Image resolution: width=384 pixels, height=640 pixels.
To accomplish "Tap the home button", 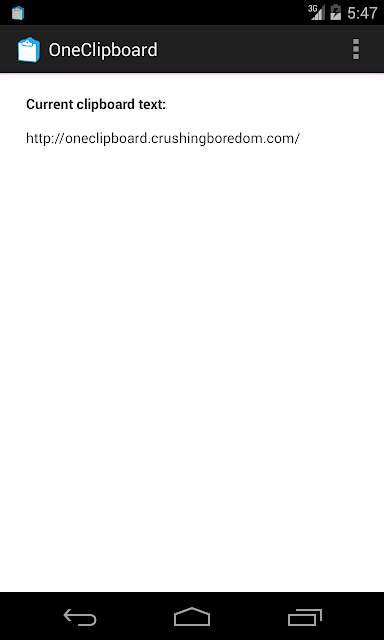I will 192,617.
